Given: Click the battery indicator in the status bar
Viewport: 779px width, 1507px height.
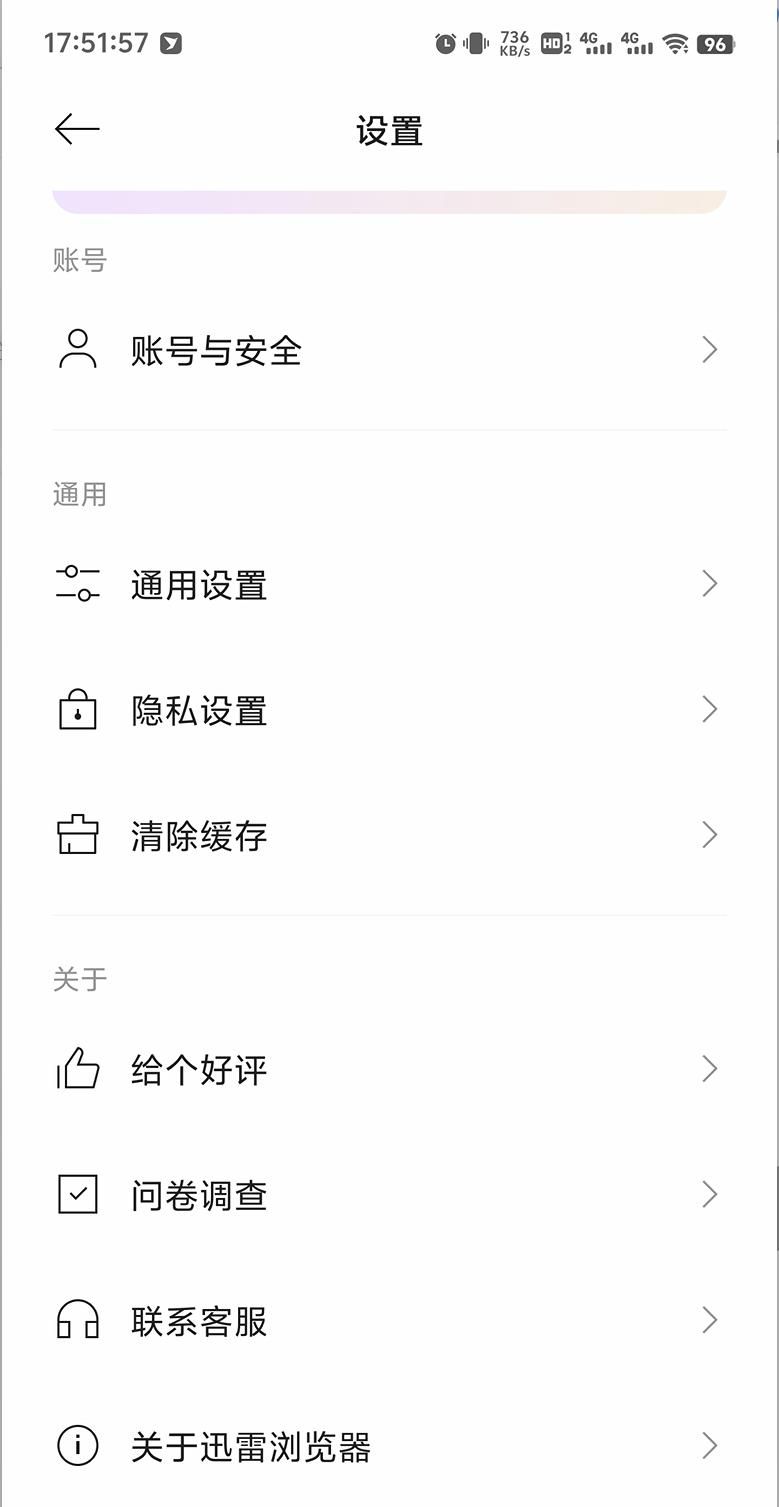Looking at the screenshot, I should 714,44.
